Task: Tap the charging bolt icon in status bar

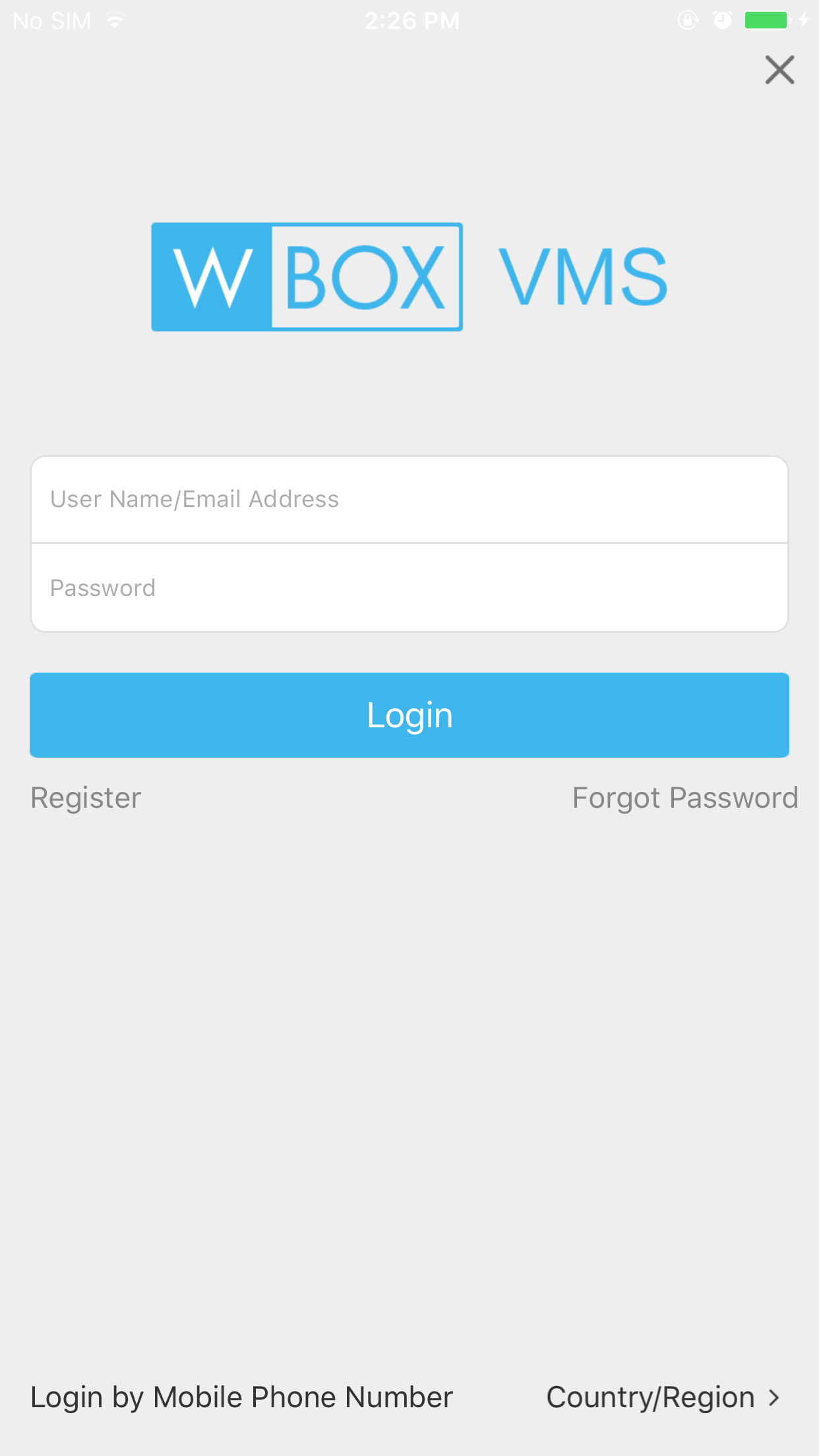Action: click(805, 20)
